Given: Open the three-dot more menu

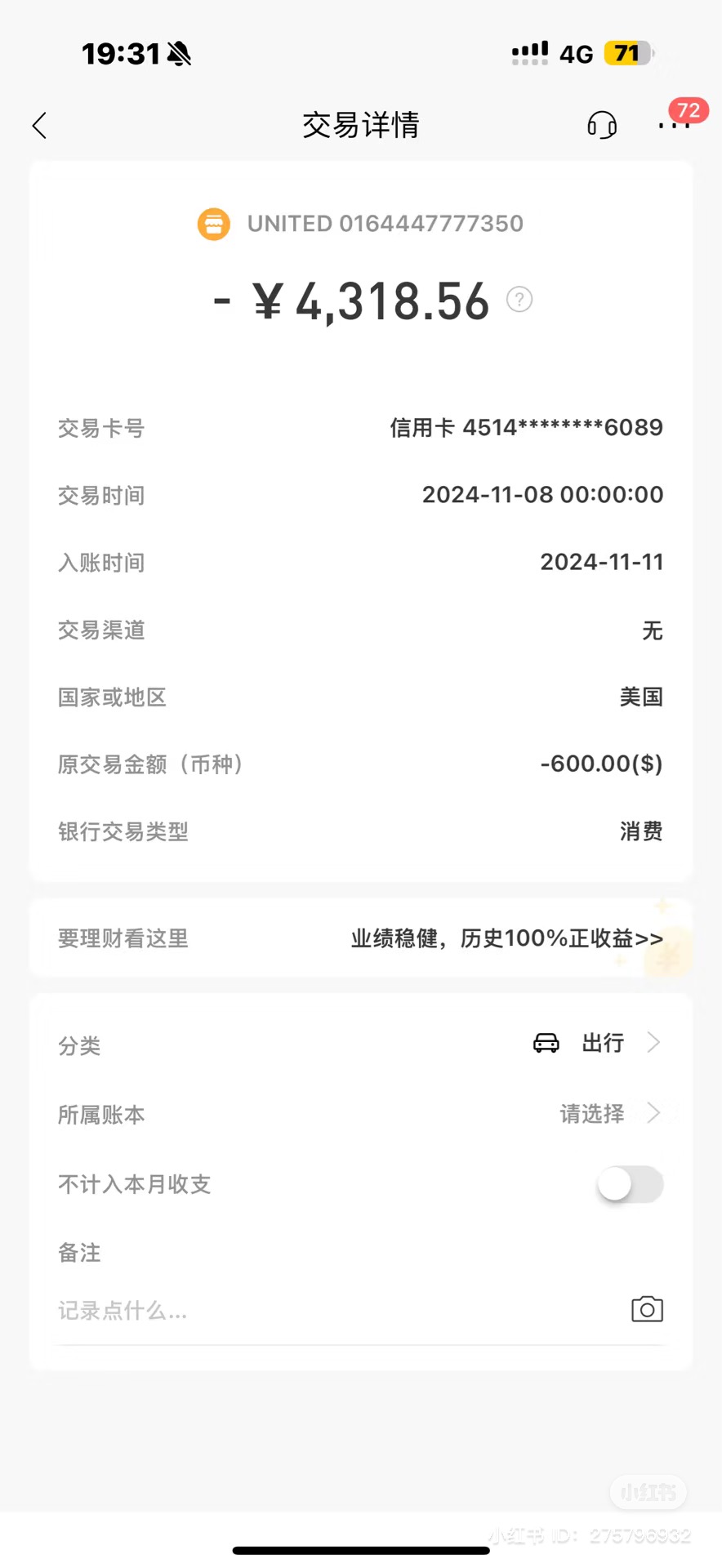Looking at the screenshot, I should coord(673,126).
